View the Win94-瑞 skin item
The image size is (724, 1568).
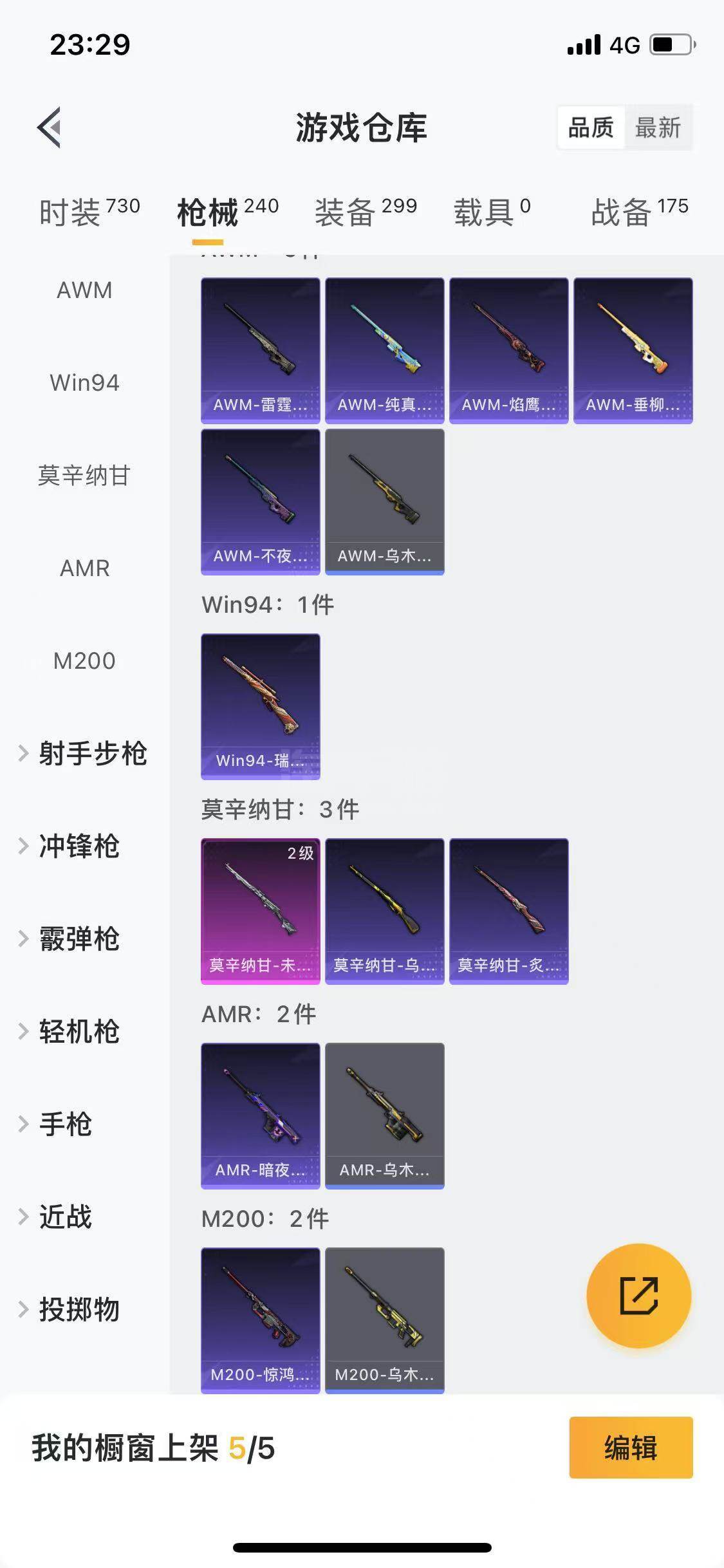260,706
